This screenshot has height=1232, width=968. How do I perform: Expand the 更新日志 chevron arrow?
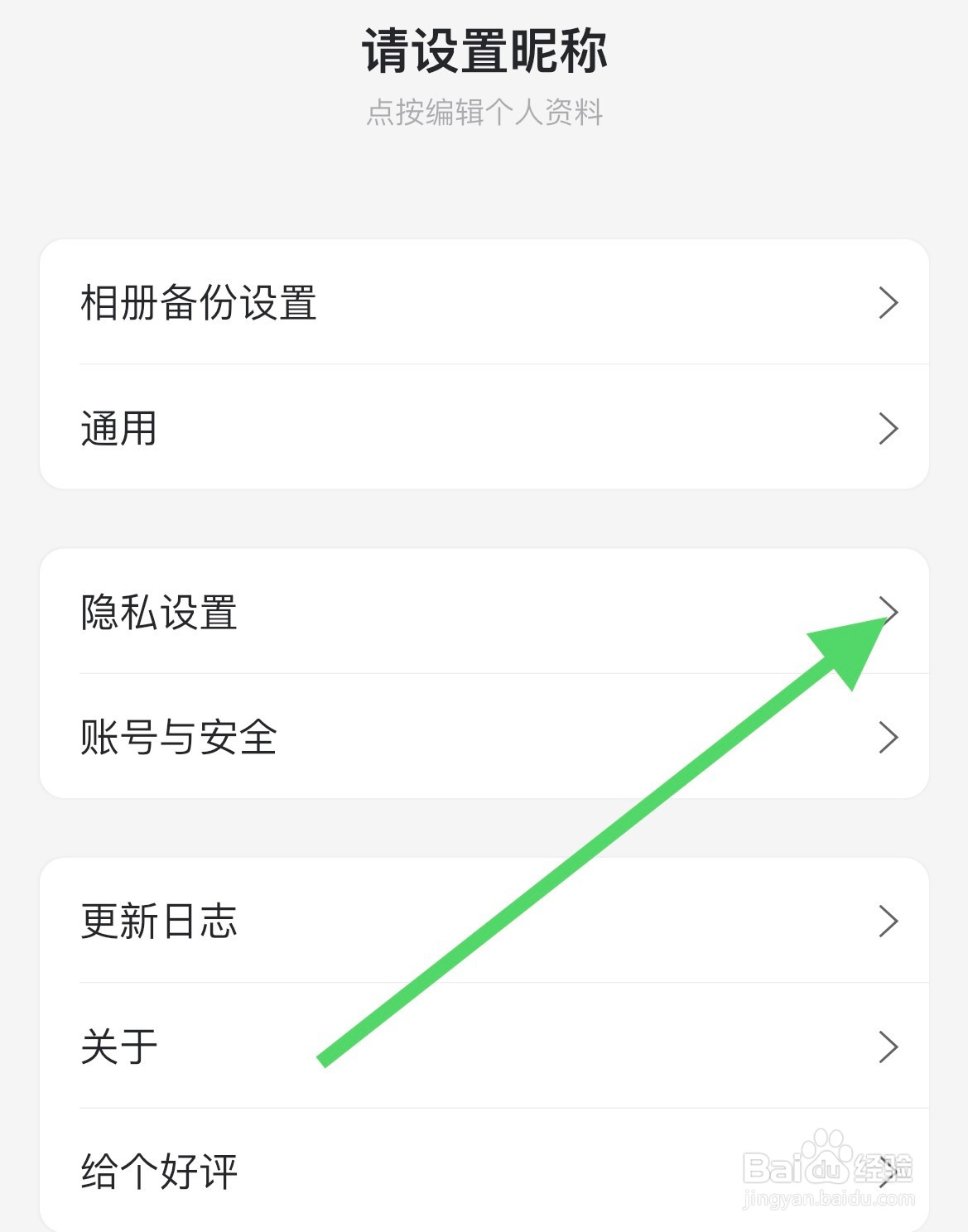[889, 920]
